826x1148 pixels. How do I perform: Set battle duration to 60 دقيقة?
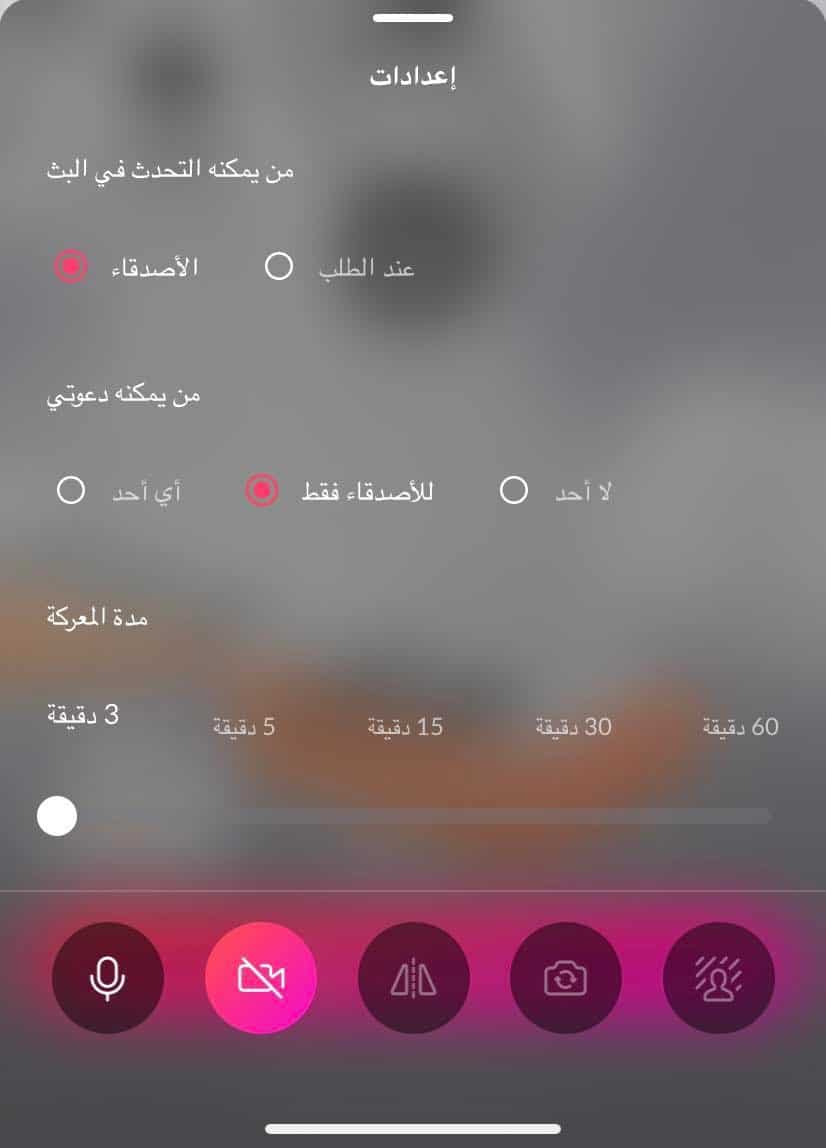click(x=740, y=727)
